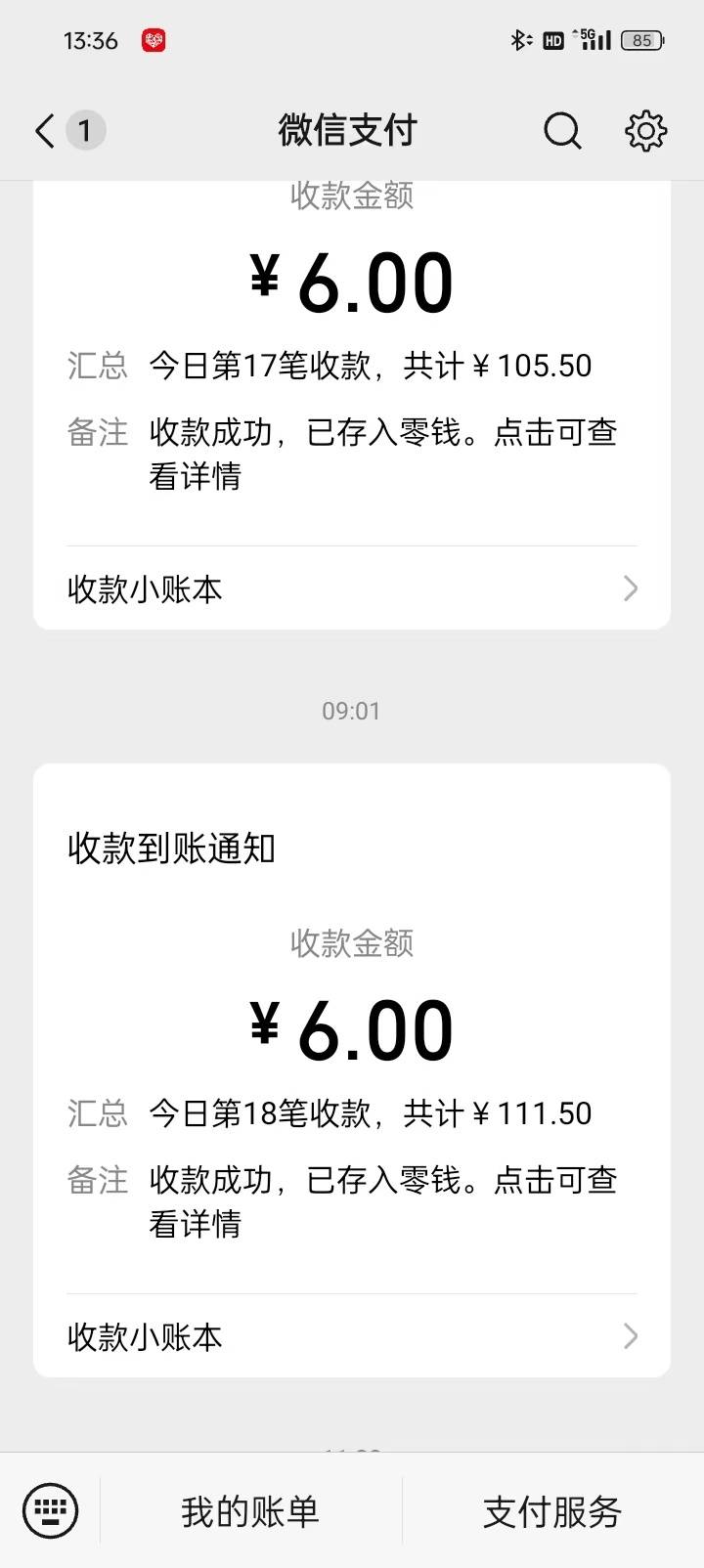Open 收款小账本 under the 18th payment
This screenshot has height=1568, width=704.
click(351, 1336)
